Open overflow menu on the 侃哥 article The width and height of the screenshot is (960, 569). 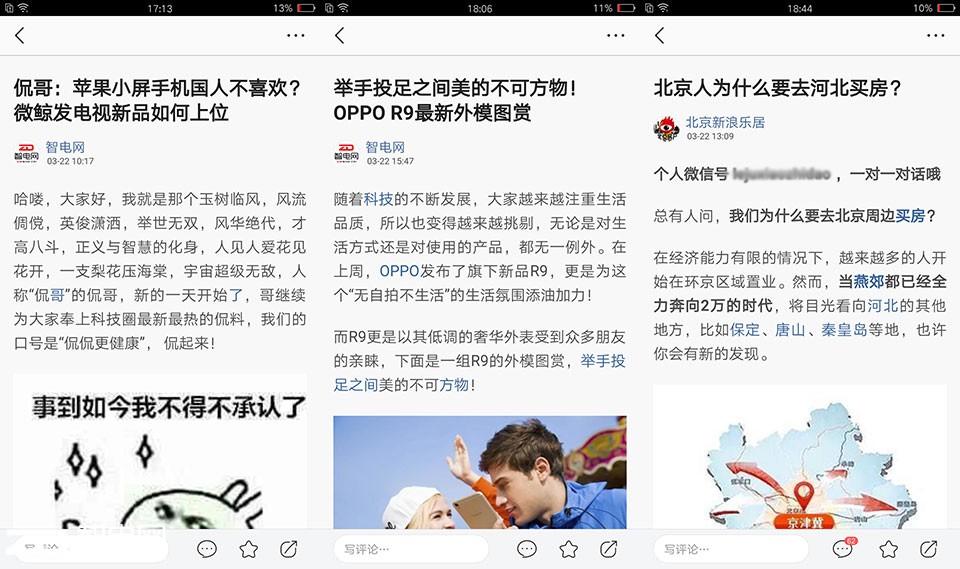click(x=295, y=36)
